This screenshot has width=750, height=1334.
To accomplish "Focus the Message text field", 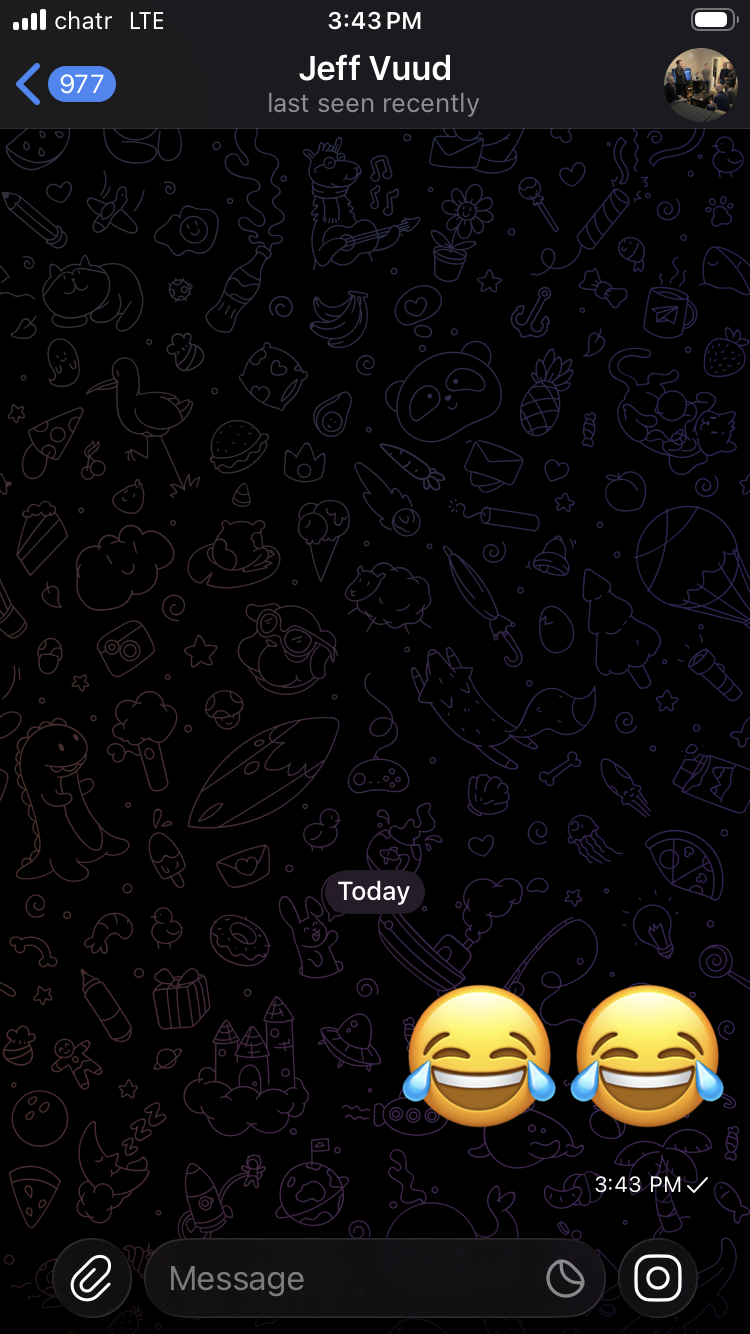I will click(340, 1278).
